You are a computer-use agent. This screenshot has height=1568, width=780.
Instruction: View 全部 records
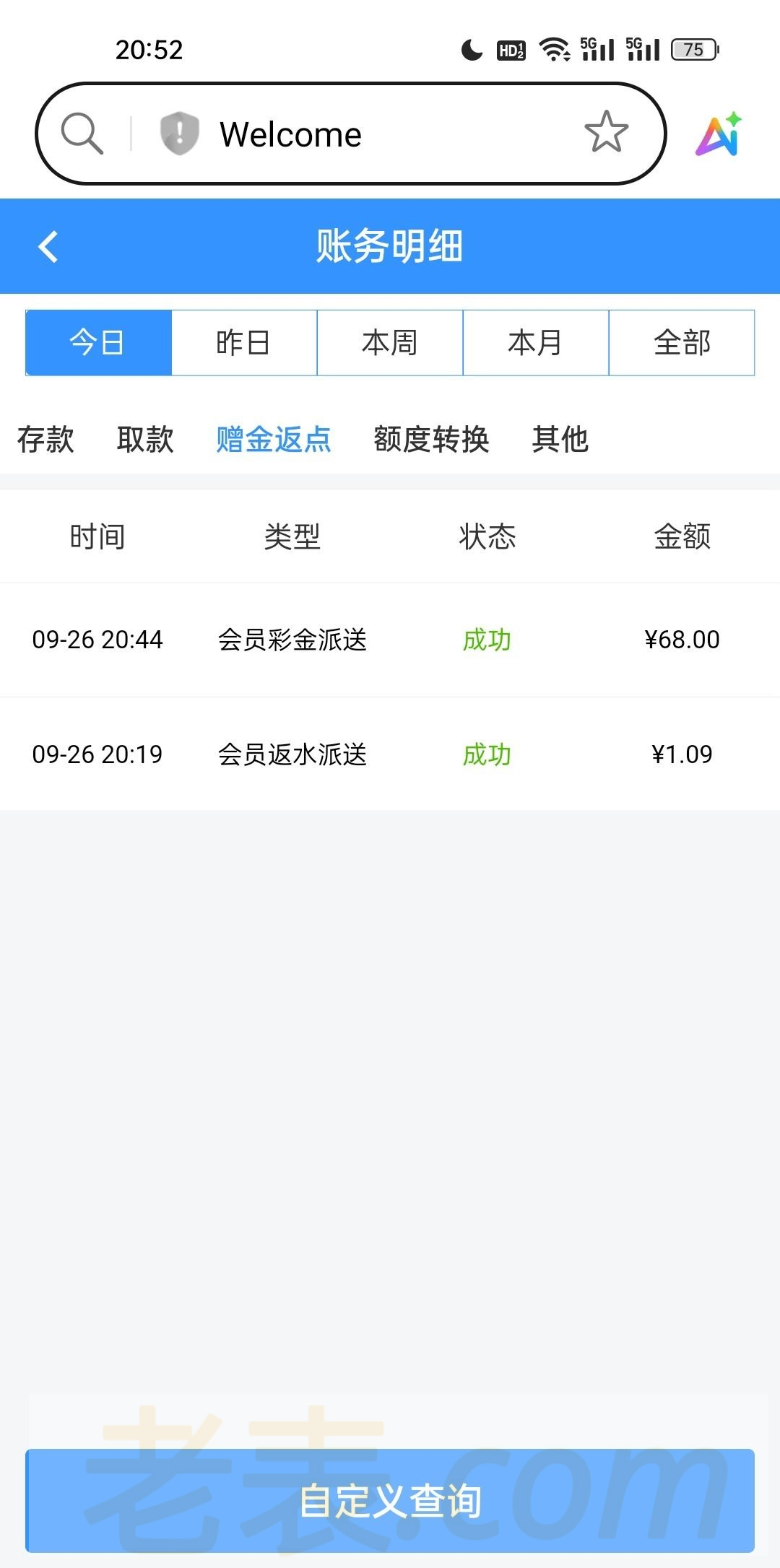[682, 343]
